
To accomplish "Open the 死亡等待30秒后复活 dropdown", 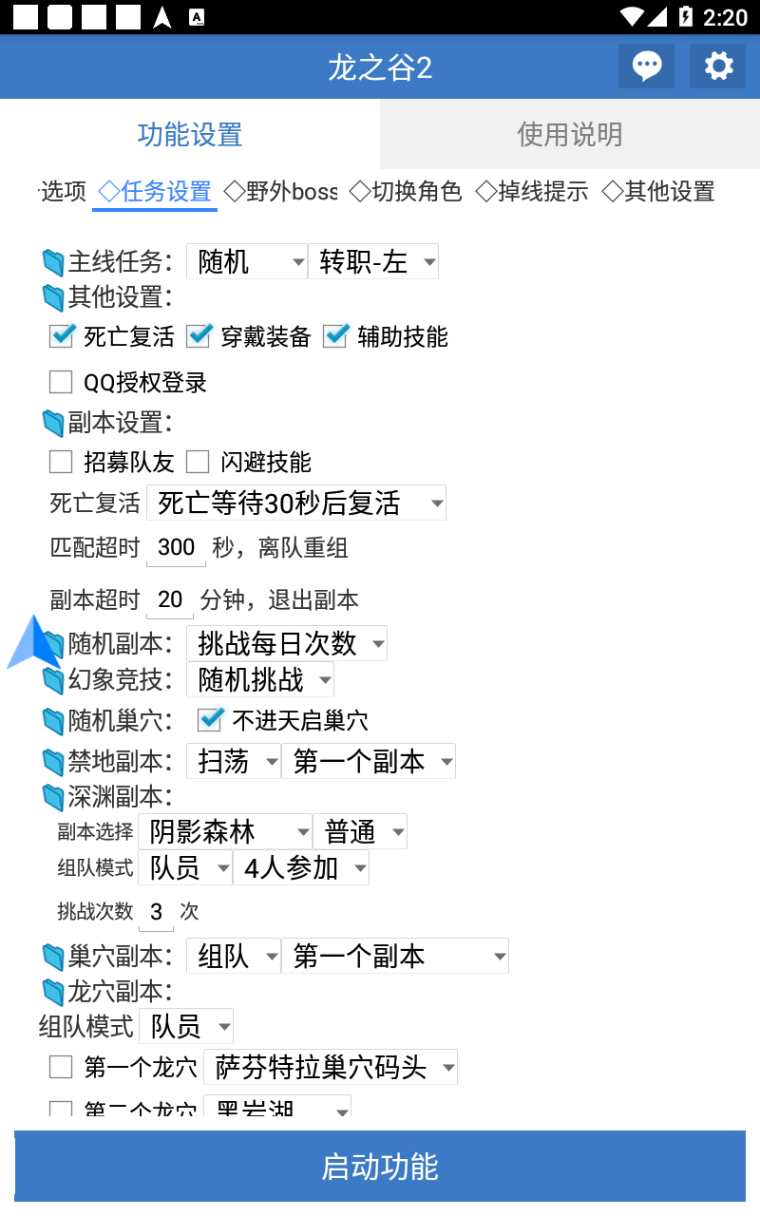I will click(x=296, y=502).
